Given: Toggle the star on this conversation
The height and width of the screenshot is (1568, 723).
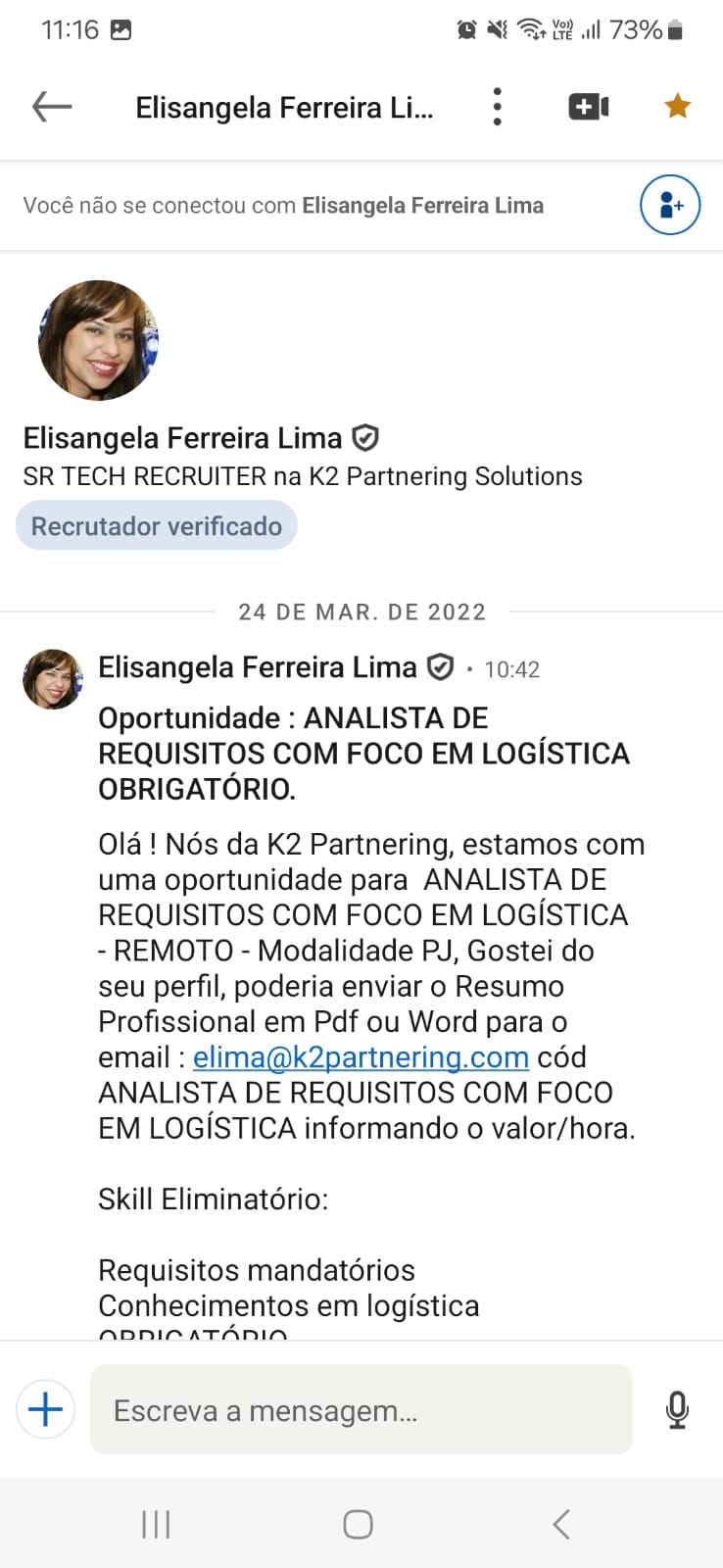Looking at the screenshot, I should [677, 106].
